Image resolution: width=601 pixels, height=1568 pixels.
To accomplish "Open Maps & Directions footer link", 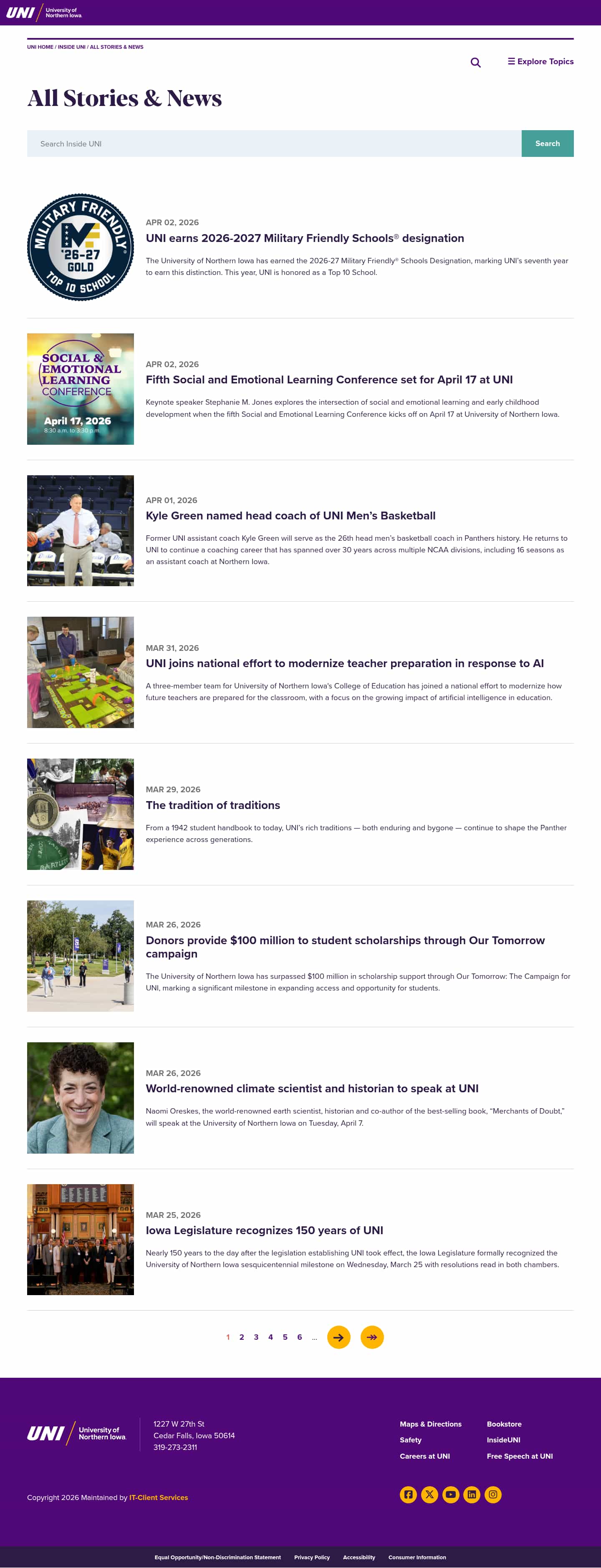I will click(430, 1424).
